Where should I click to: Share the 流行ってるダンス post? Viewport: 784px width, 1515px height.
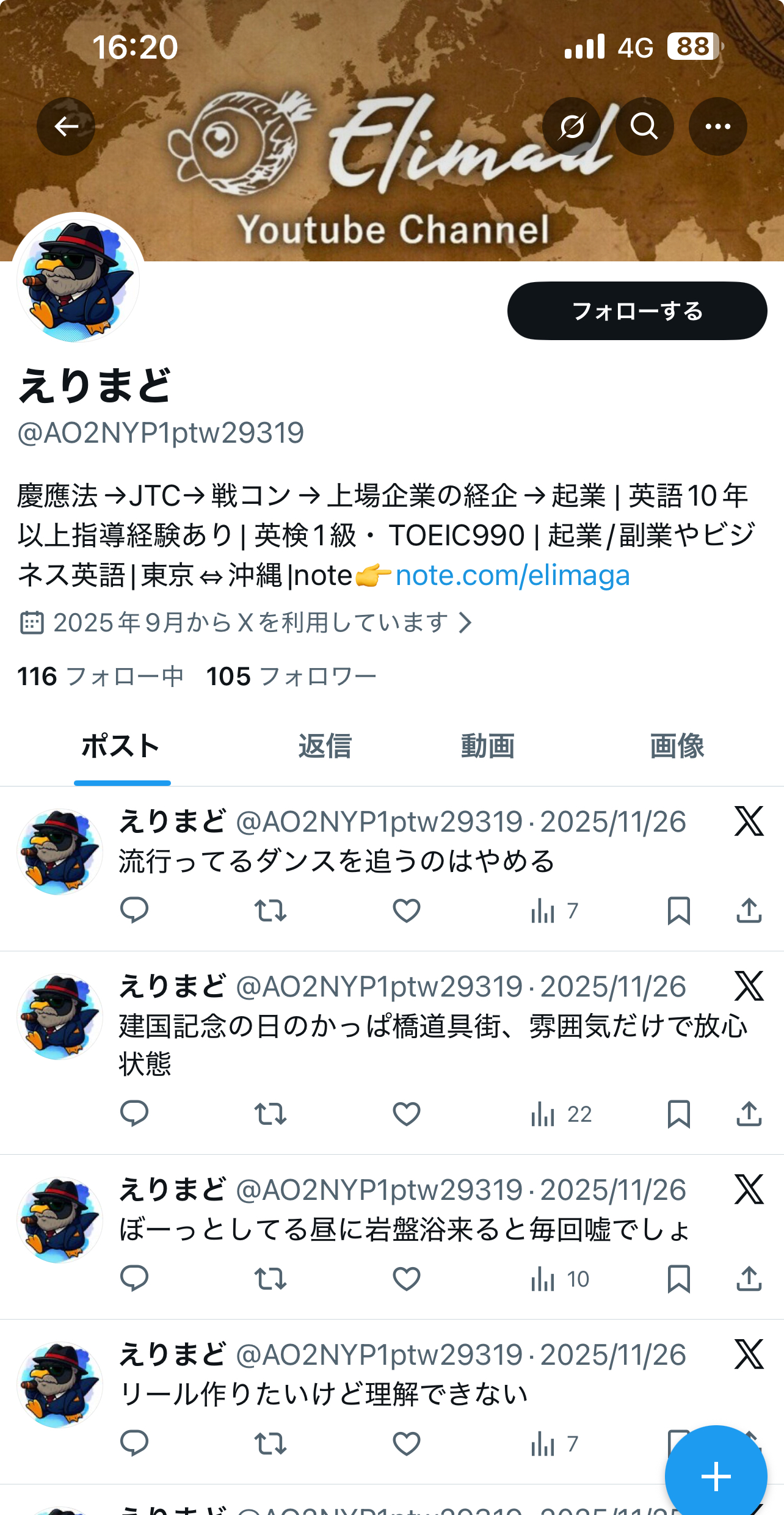pyautogui.click(x=749, y=911)
